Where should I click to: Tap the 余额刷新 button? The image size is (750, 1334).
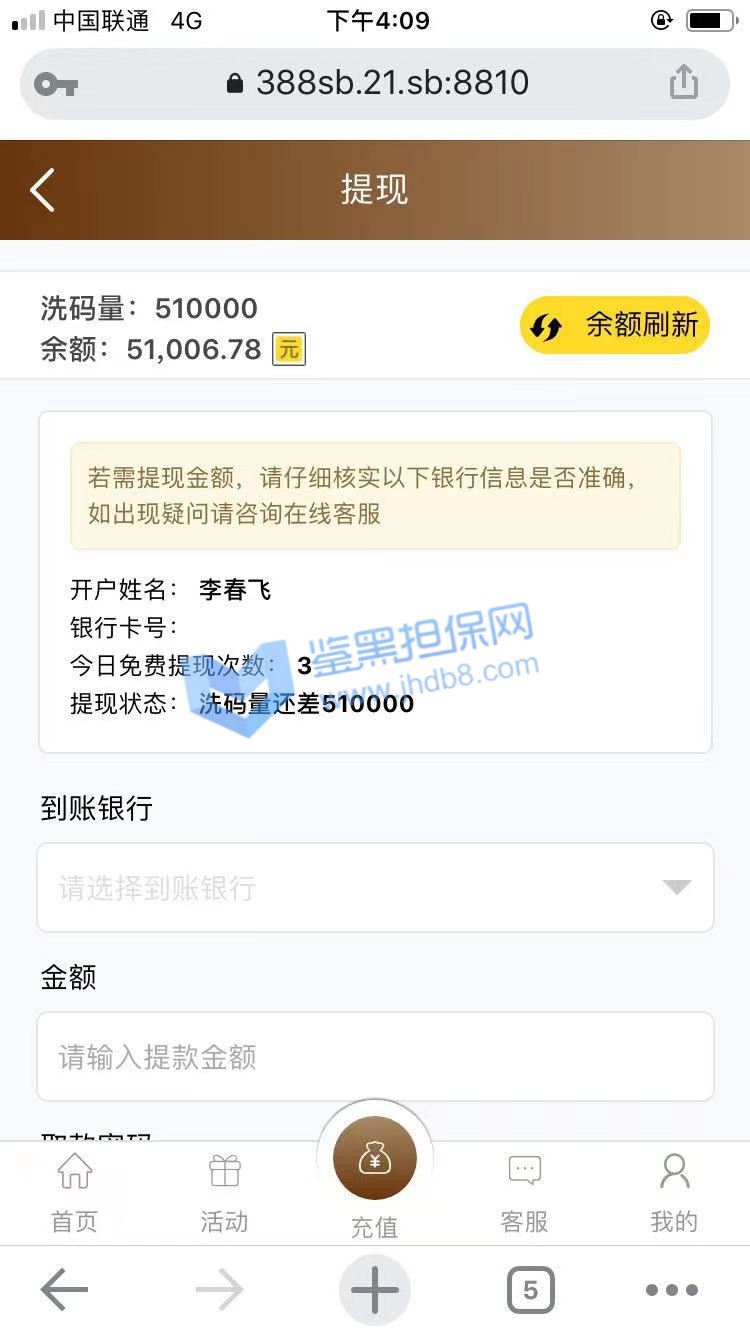coord(614,326)
